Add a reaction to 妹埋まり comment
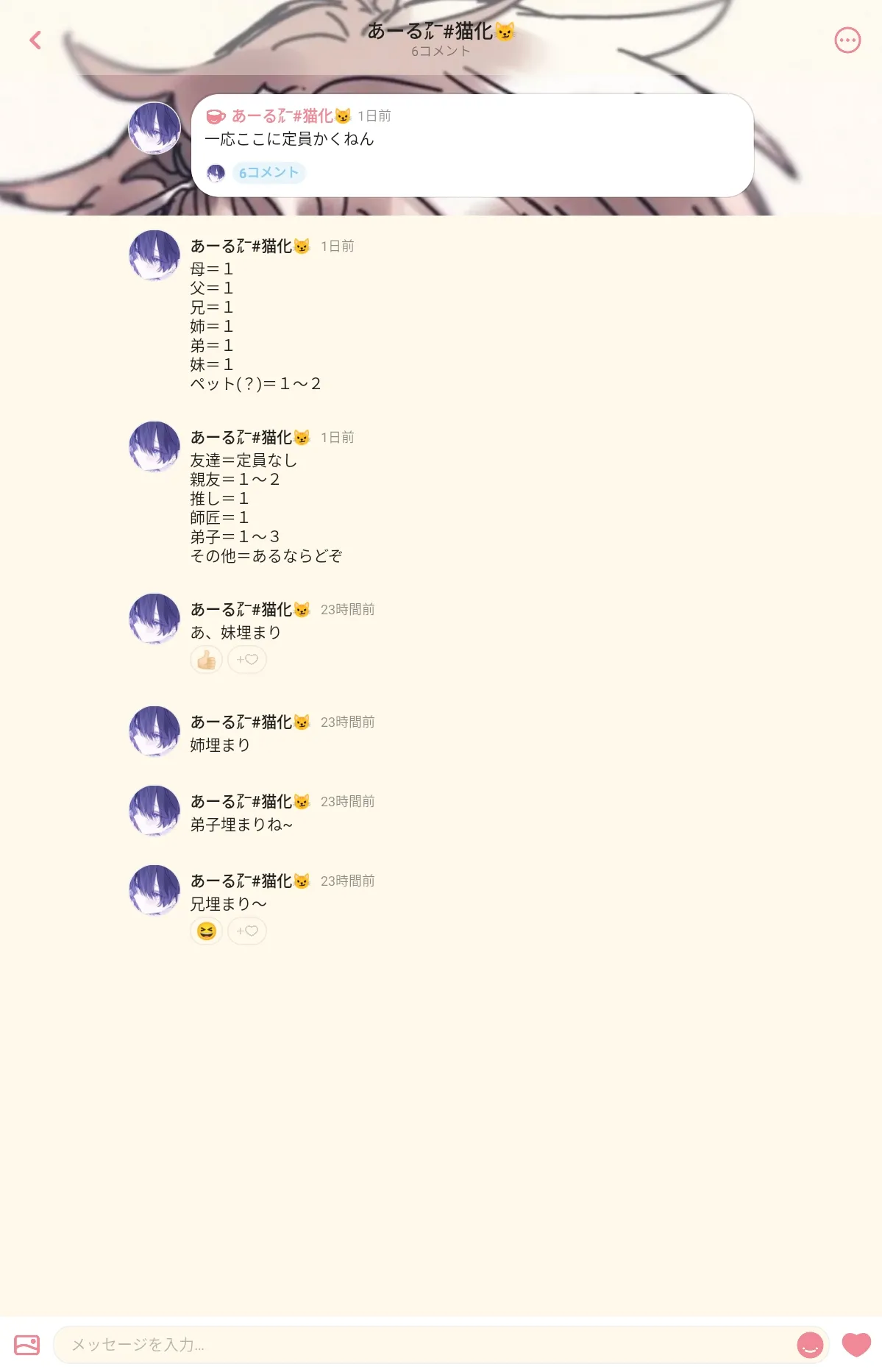 click(247, 660)
